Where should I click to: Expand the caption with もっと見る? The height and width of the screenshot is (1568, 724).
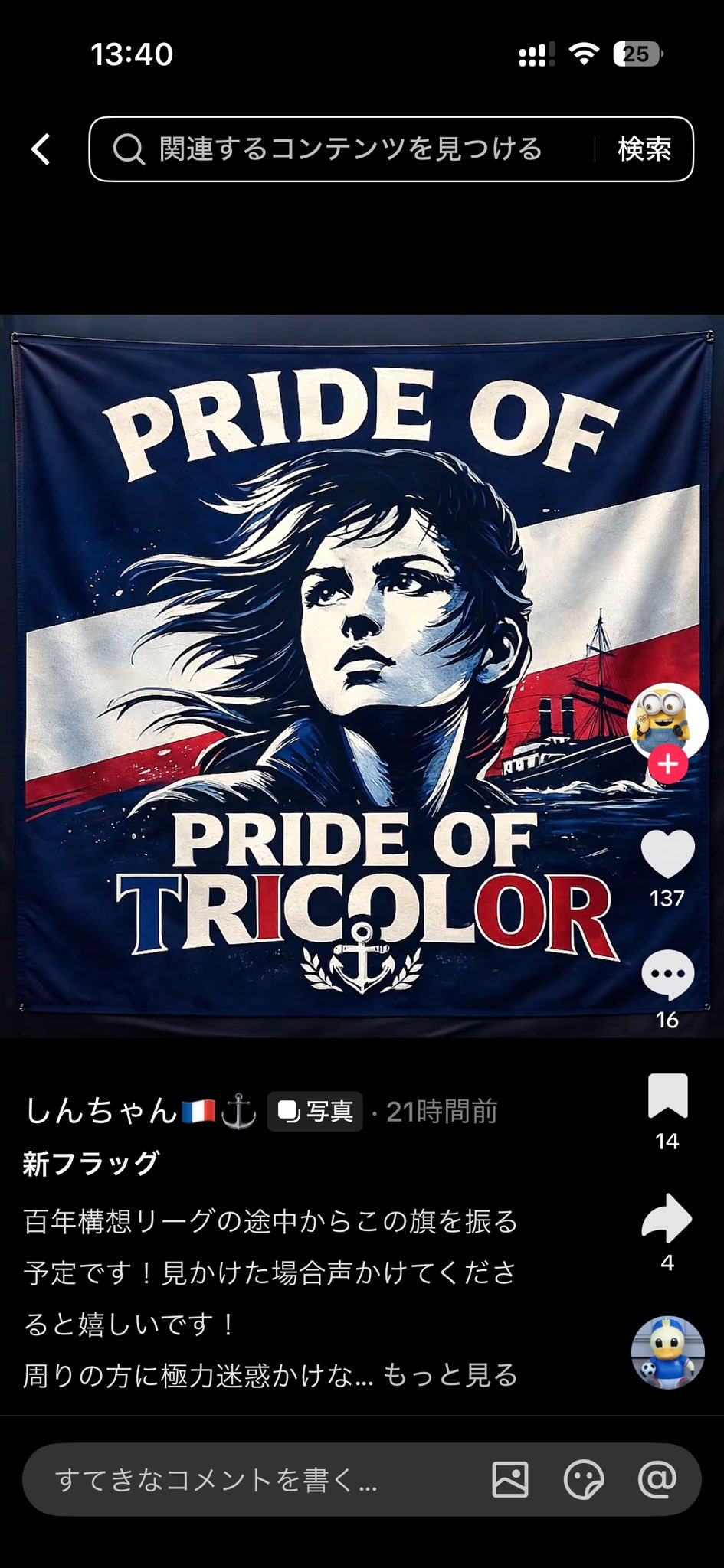pos(450,1375)
